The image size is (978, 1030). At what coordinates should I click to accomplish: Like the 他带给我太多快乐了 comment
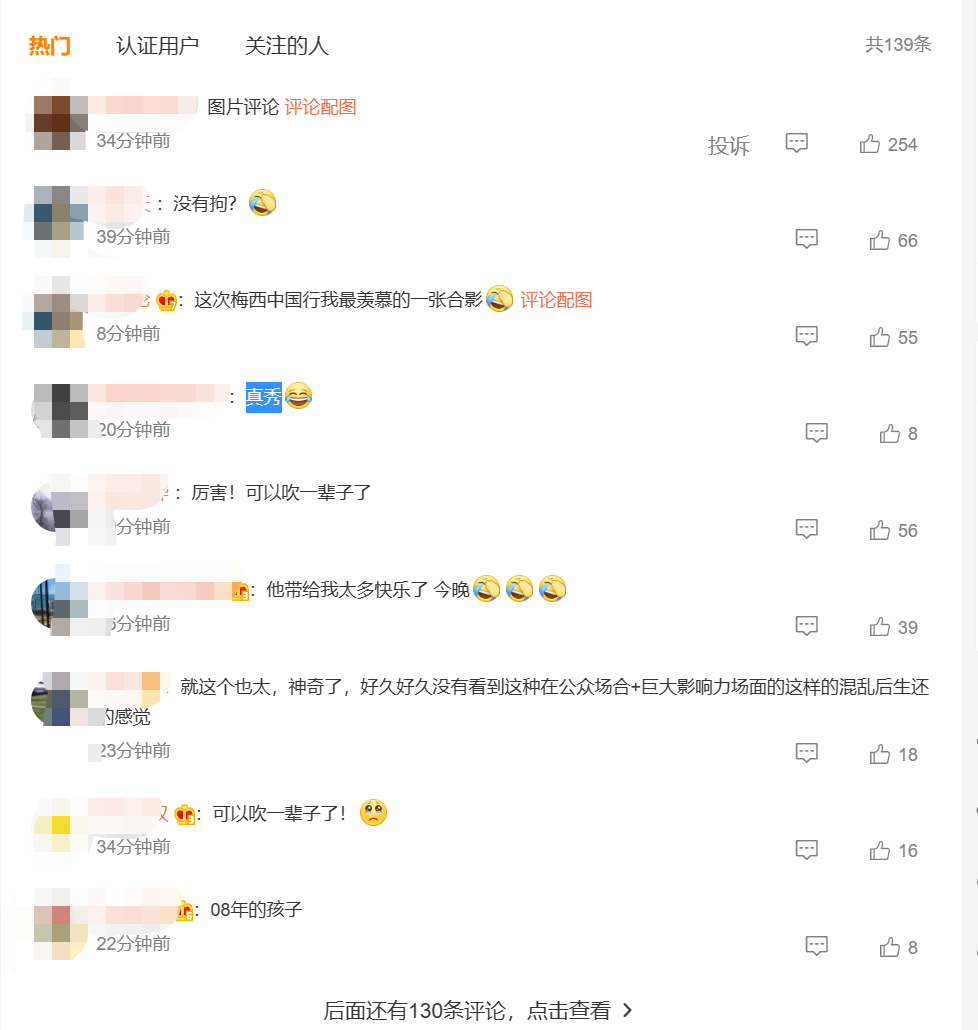[880, 627]
